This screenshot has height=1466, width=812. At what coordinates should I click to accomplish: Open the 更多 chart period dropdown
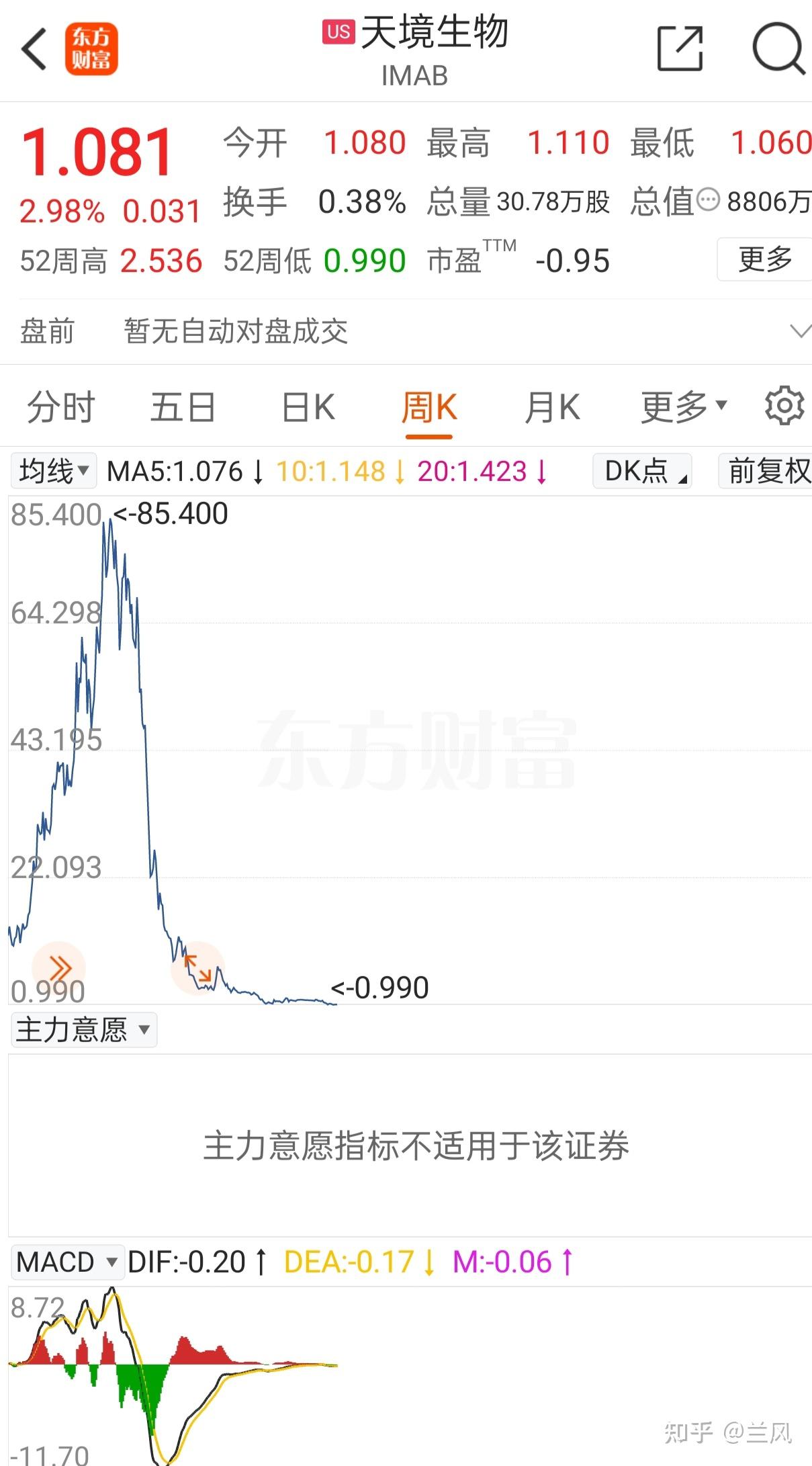tap(684, 407)
